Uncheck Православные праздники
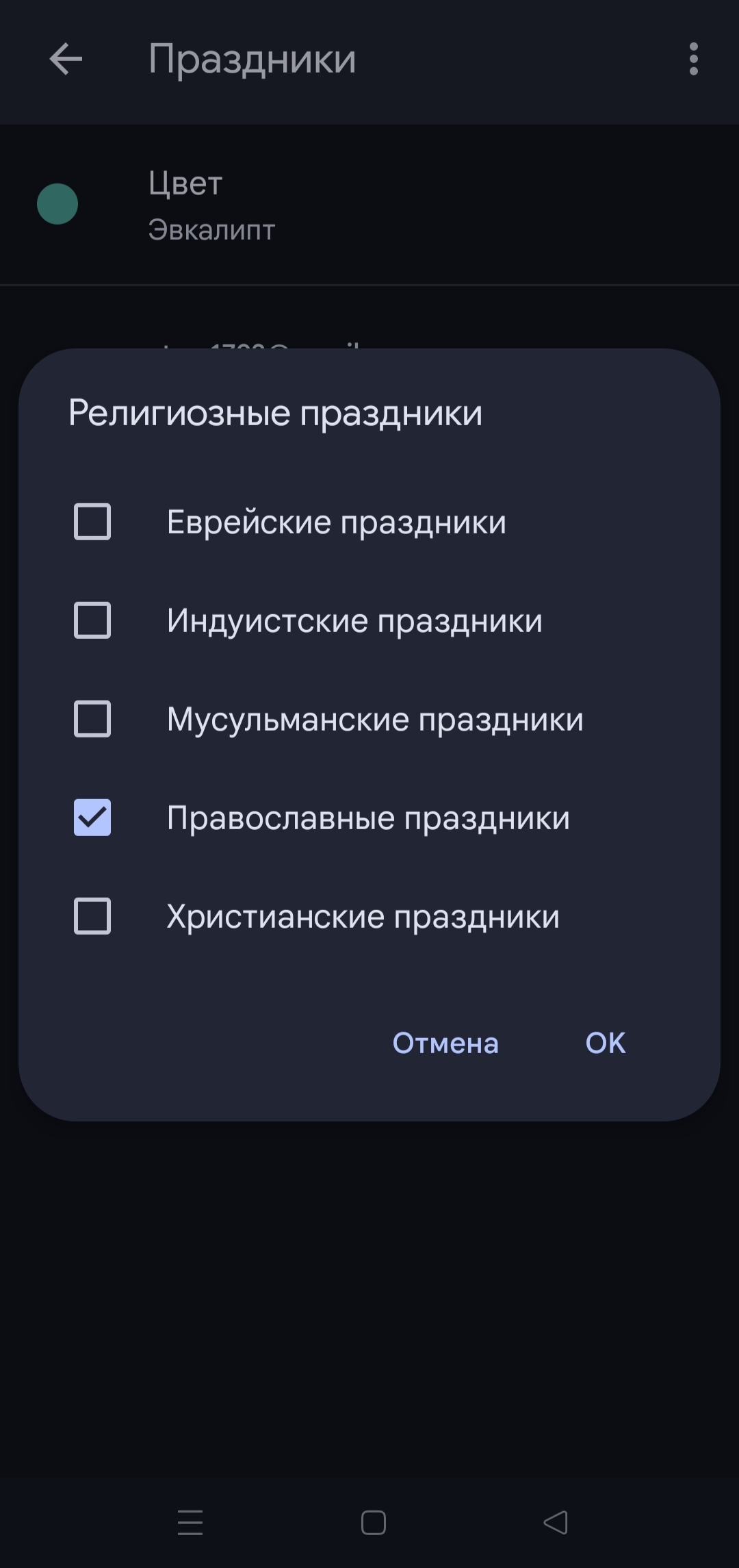The width and height of the screenshot is (739, 1568). (92, 818)
